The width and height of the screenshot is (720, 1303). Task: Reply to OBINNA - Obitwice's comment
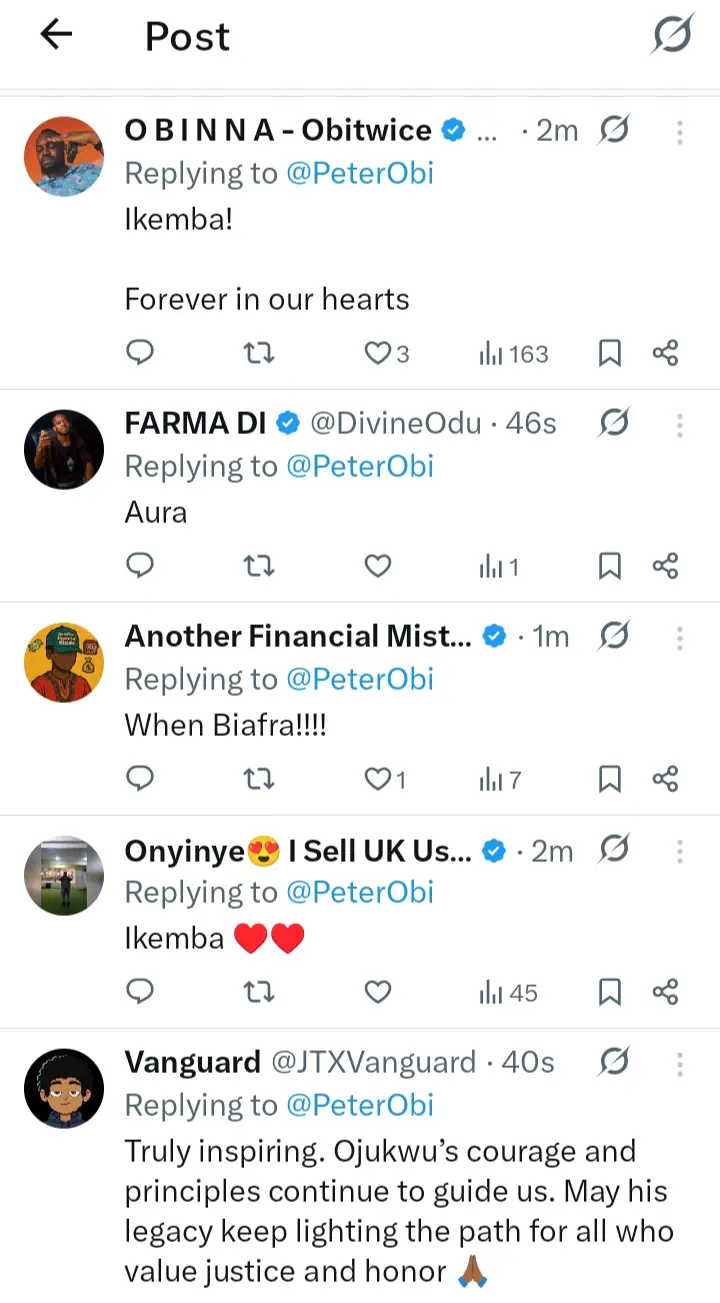[x=141, y=352]
